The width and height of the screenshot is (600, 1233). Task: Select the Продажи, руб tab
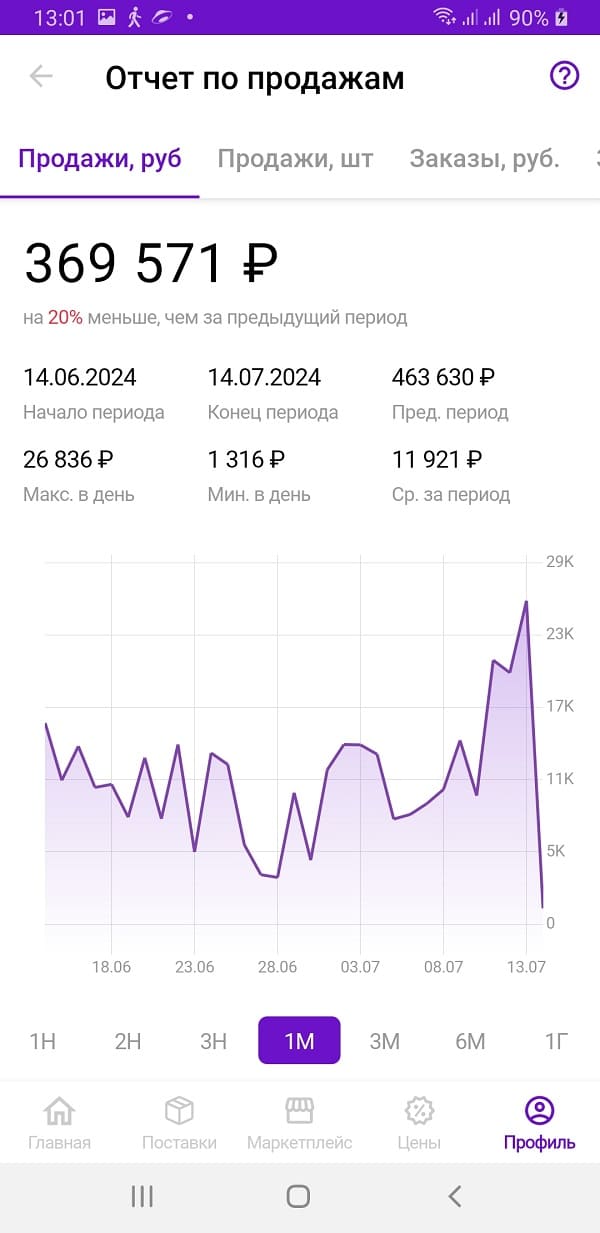100,158
